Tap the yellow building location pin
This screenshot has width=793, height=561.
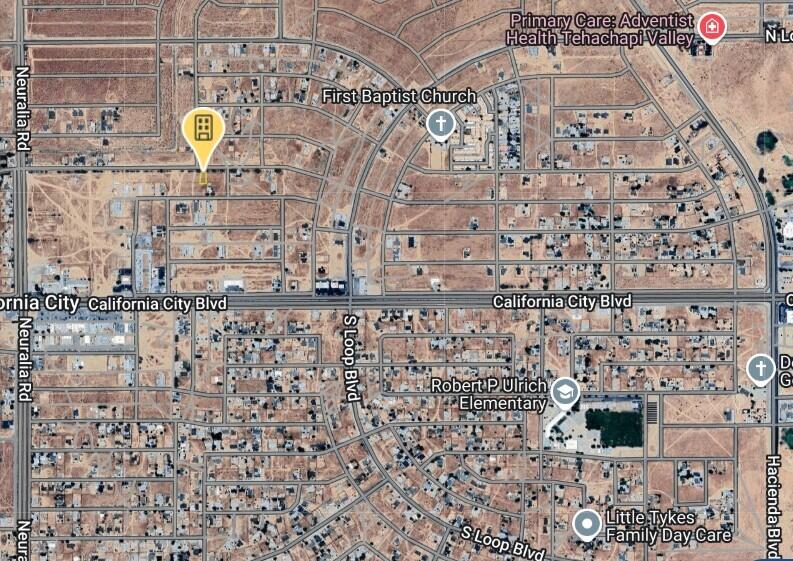pyautogui.click(x=203, y=130)
